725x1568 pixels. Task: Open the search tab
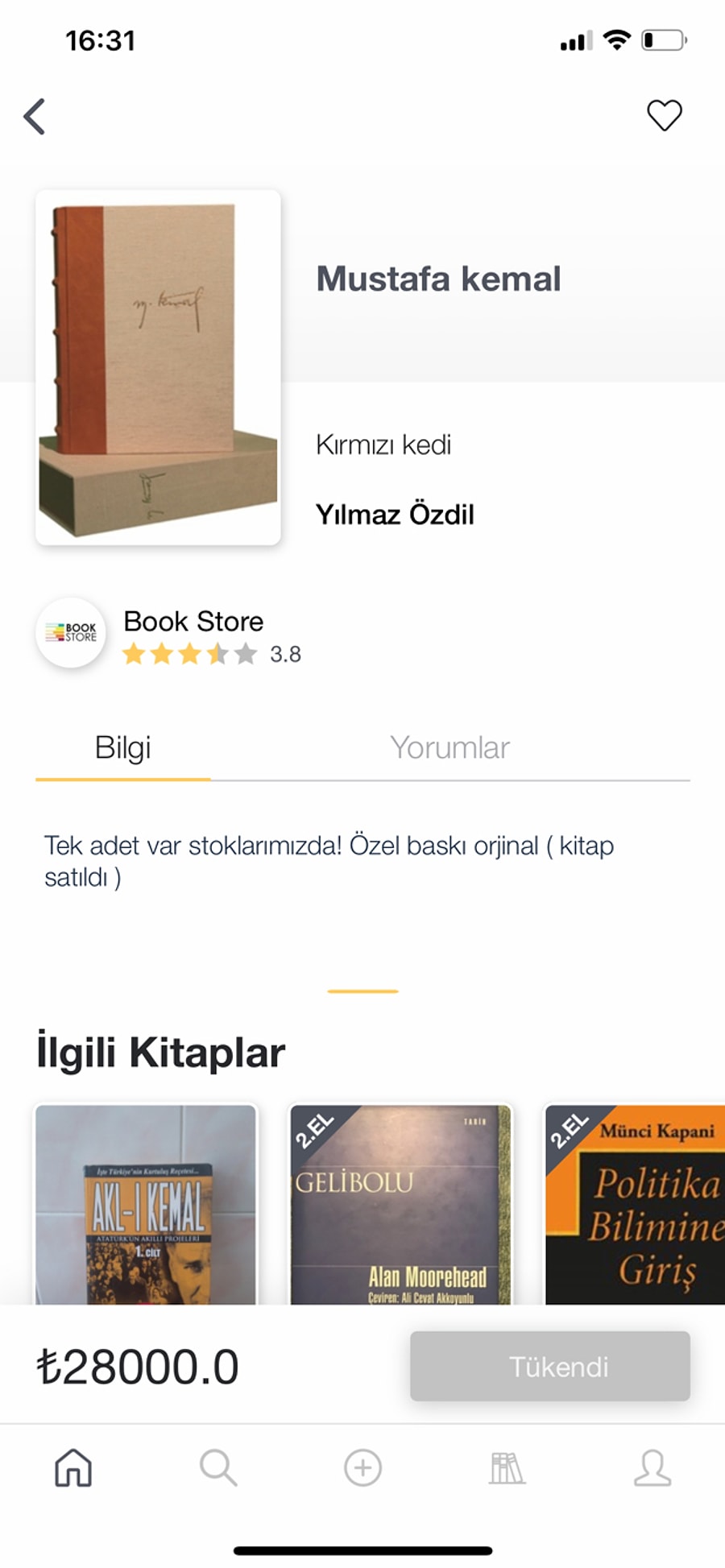(218, 1467)
